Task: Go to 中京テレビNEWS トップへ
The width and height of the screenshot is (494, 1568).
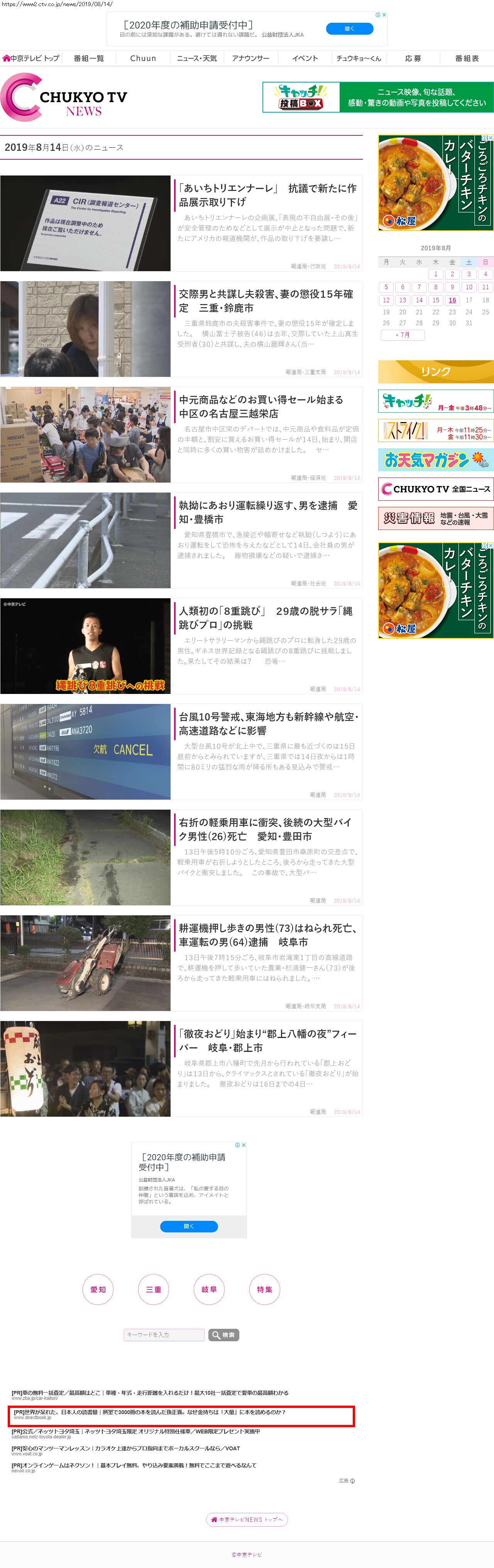Action: [x=247, y=1519]
